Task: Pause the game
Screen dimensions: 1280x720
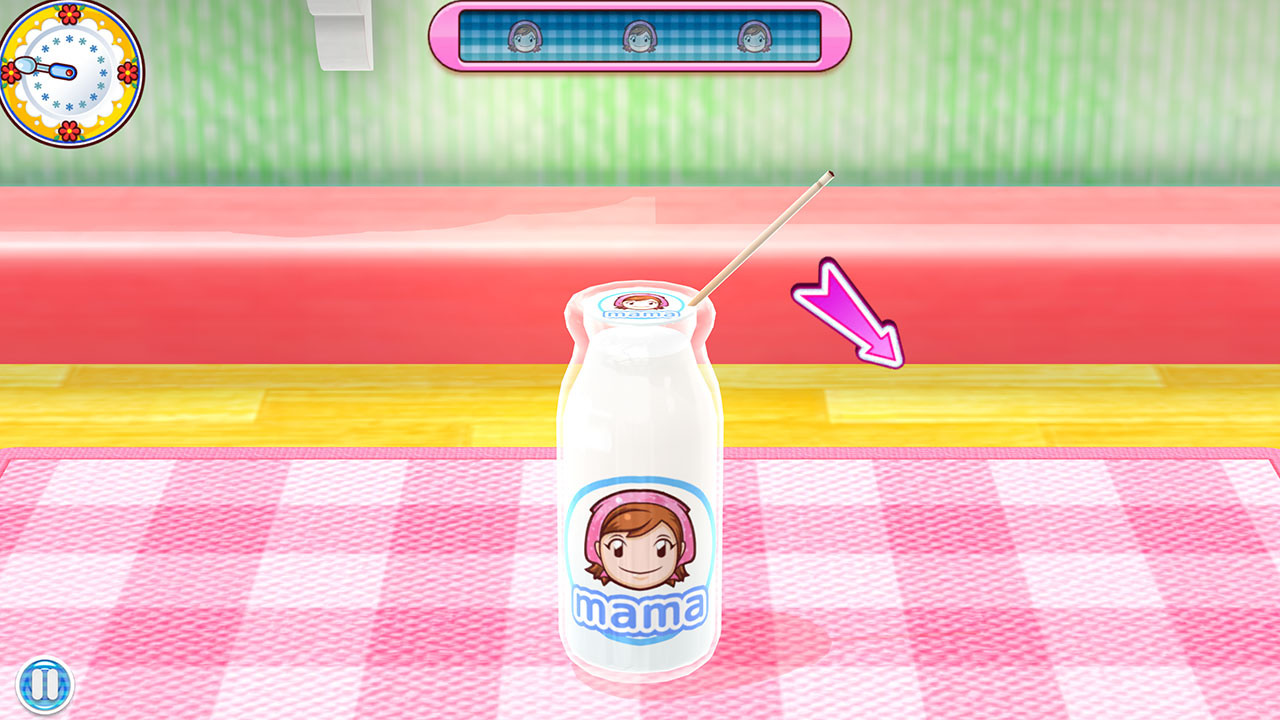Action: click(x=45, y=684)
